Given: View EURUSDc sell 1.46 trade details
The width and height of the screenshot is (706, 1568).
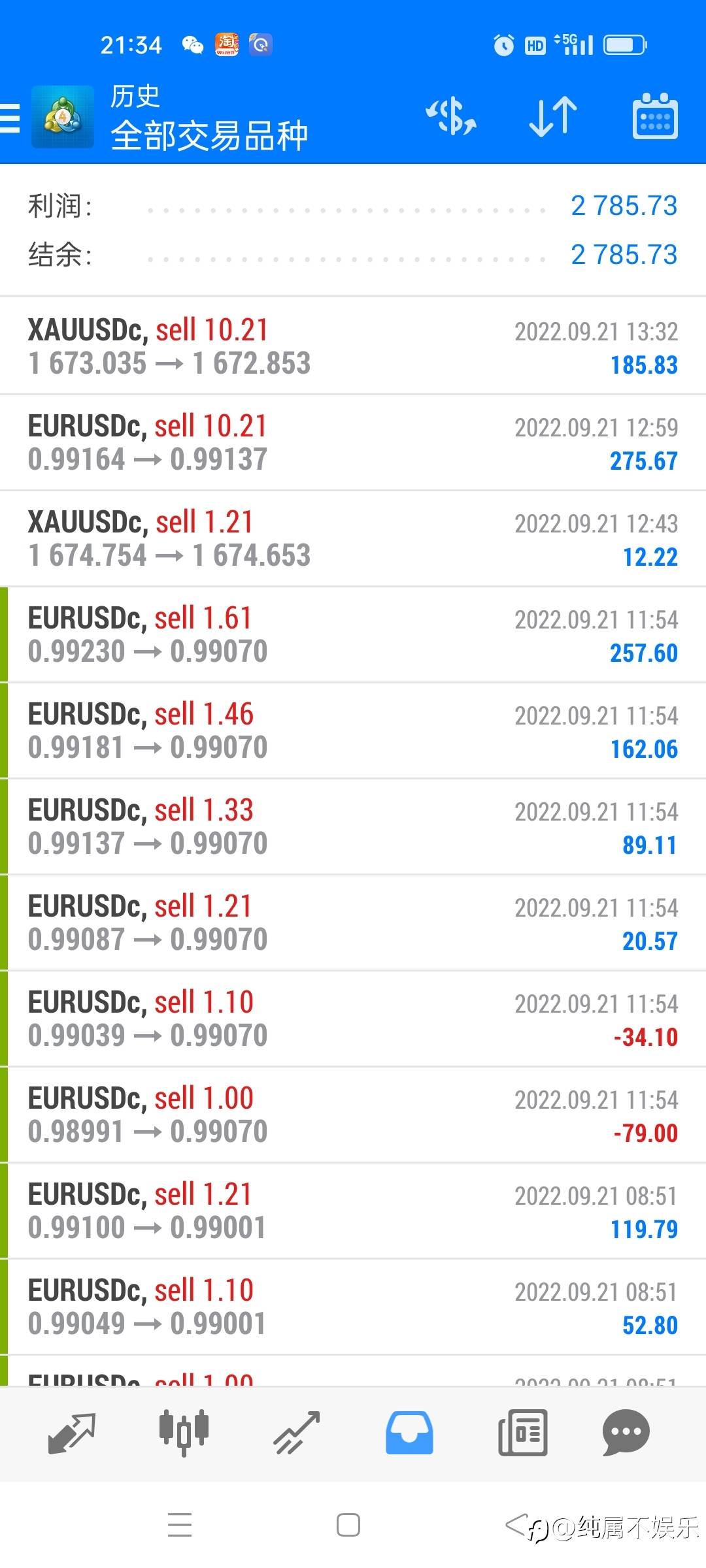Looking at the screenshot, I should pos(353,730).
